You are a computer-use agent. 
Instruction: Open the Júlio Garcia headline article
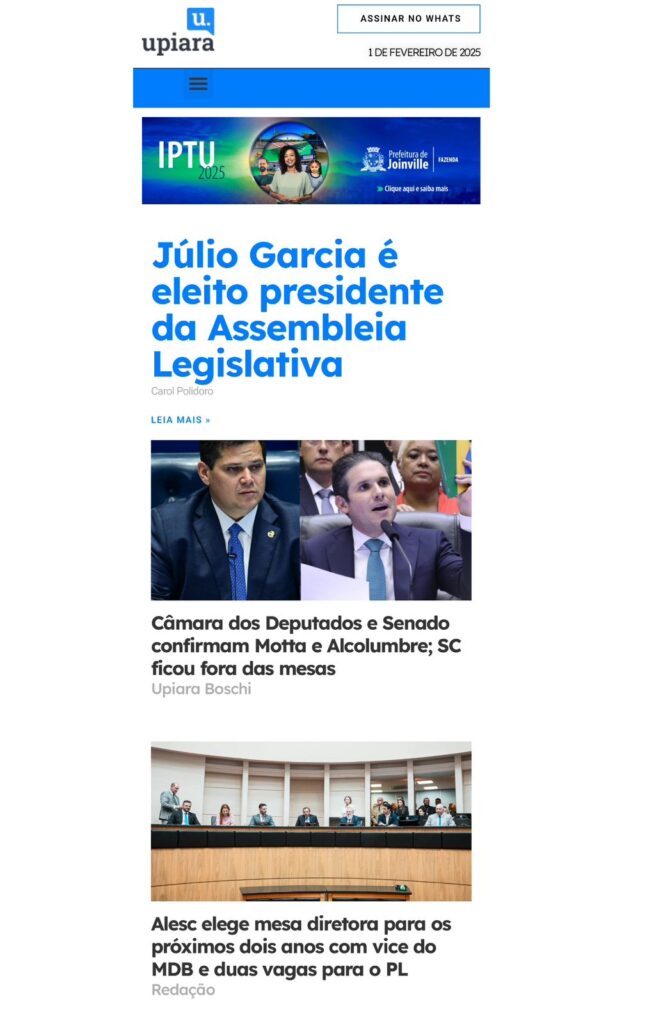point(297,310)
